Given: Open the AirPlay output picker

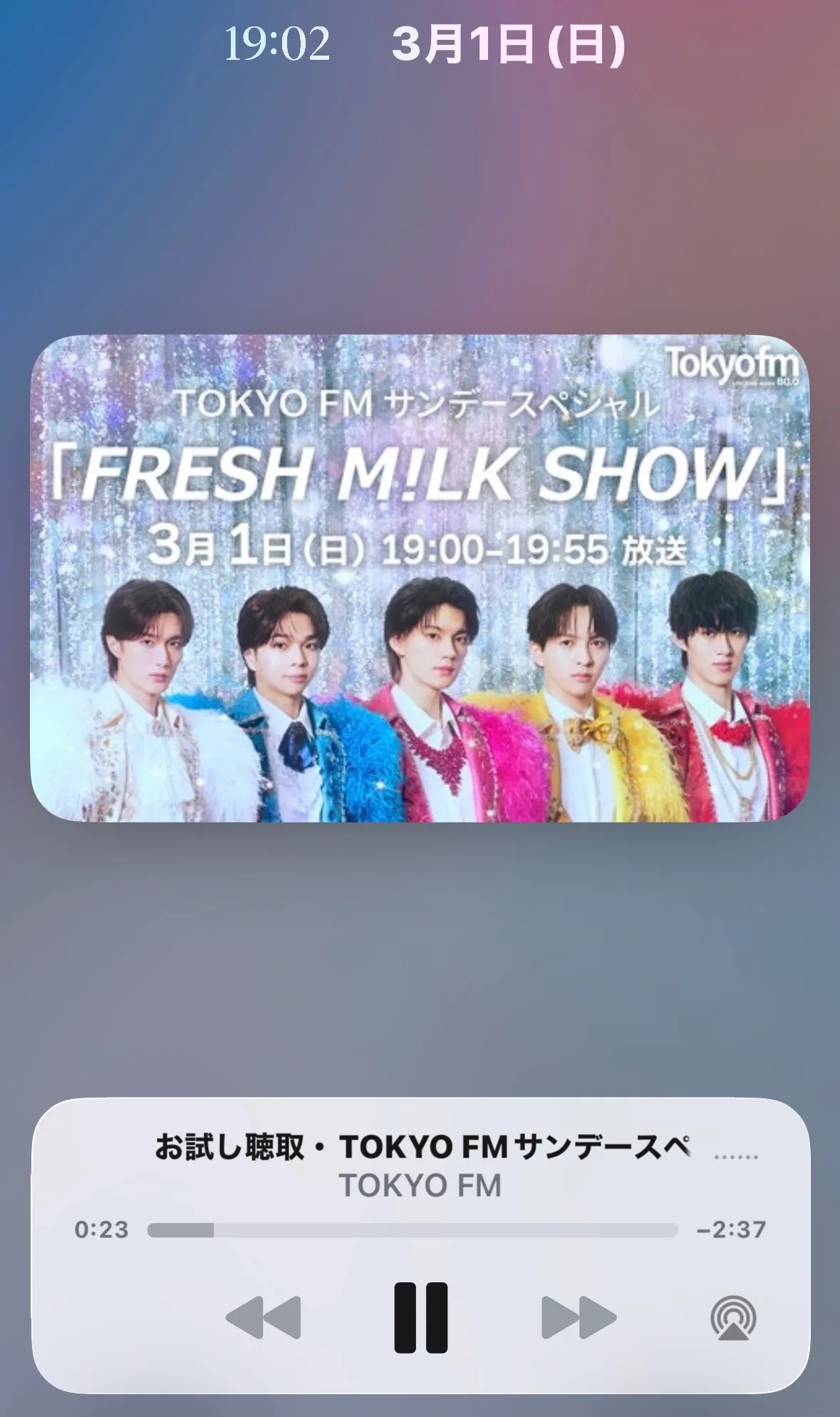Looking at the screenshot, I should coord(734,1318).
